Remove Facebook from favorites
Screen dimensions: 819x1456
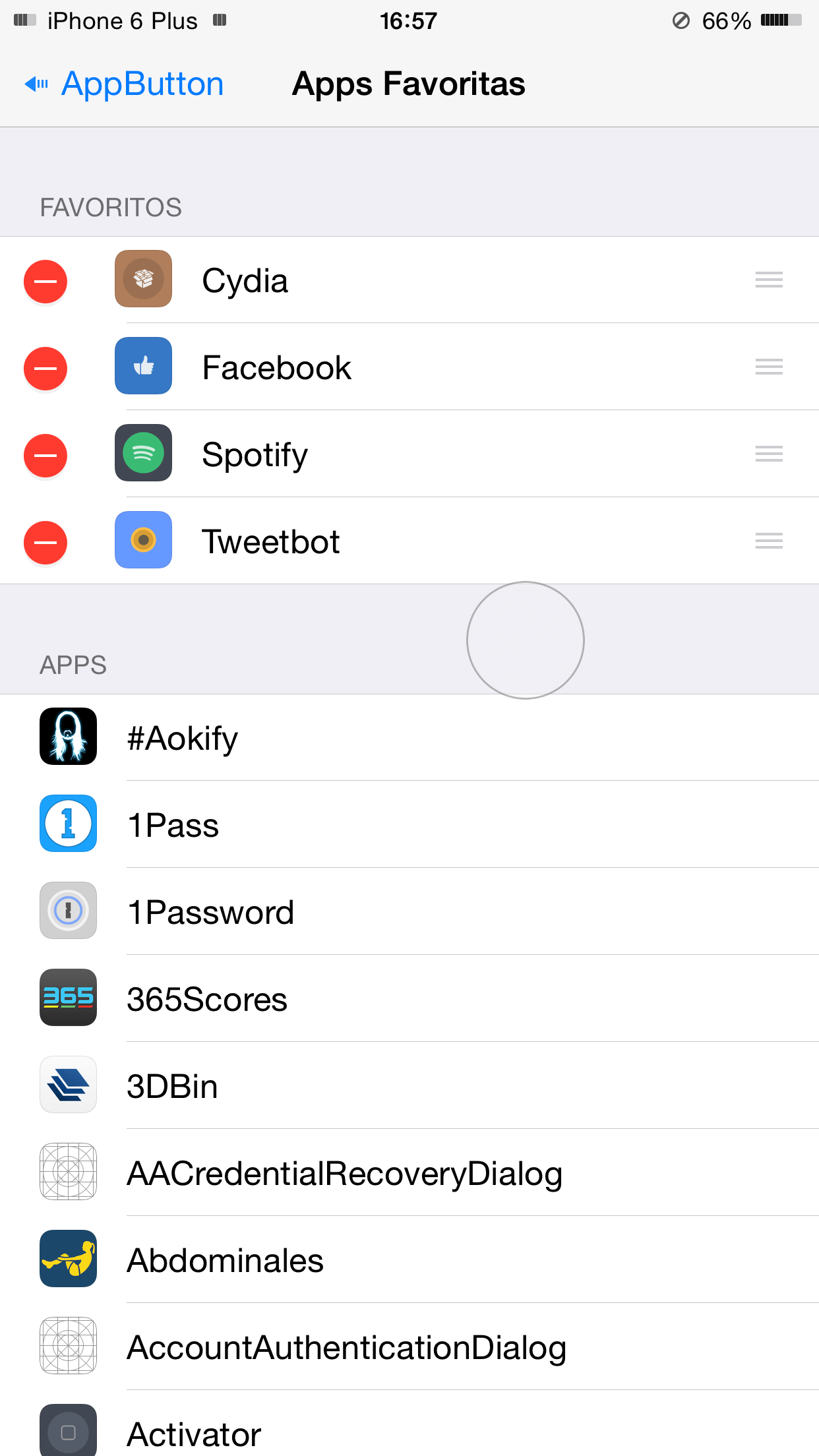(x=45, y=369)
